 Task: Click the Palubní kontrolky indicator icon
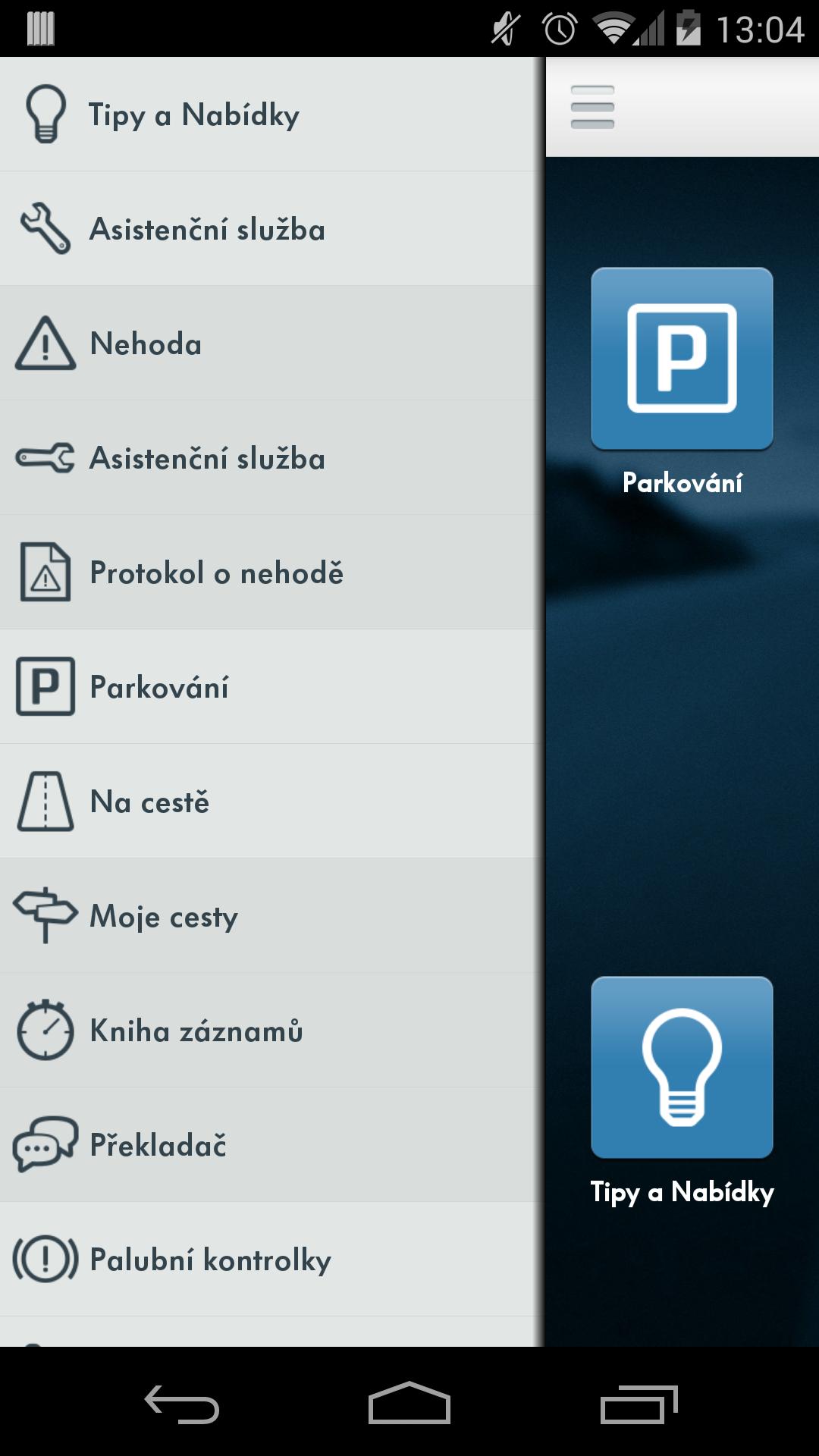43,1260
